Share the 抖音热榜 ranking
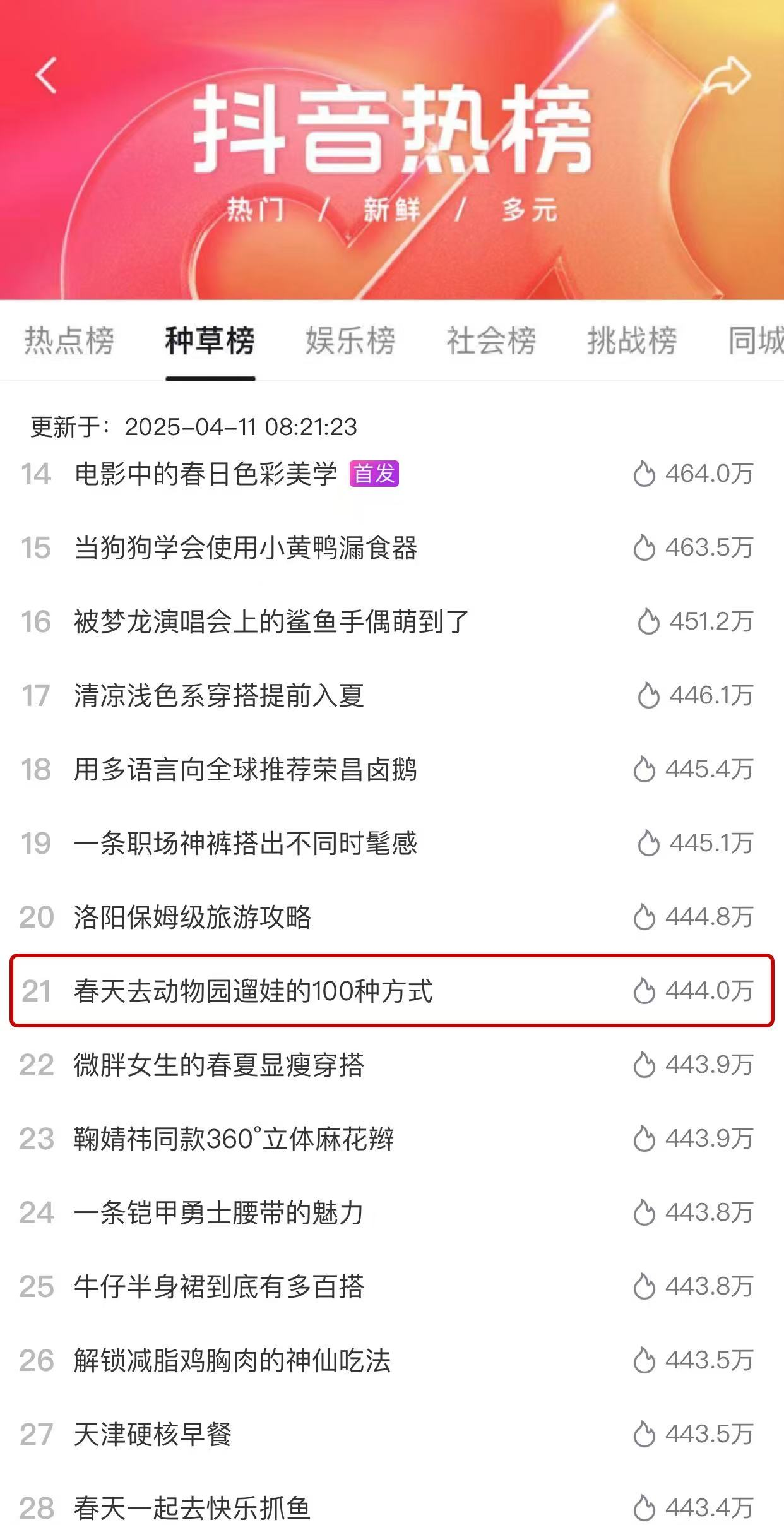The height and width of the screenshot is (1525, 784). click(x=727, y=76)
